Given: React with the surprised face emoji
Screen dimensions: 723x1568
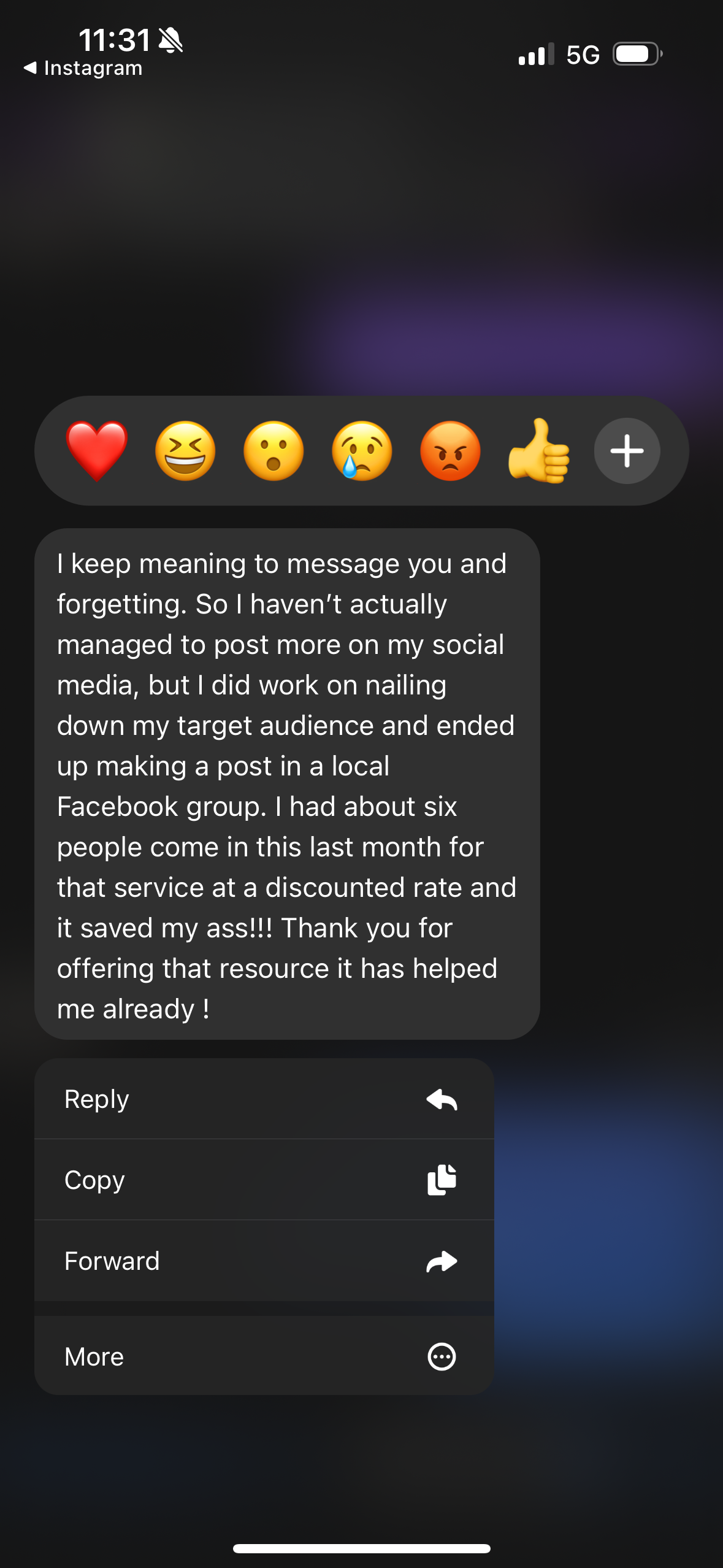Looking at the screenshot, I should click(274, 451).
